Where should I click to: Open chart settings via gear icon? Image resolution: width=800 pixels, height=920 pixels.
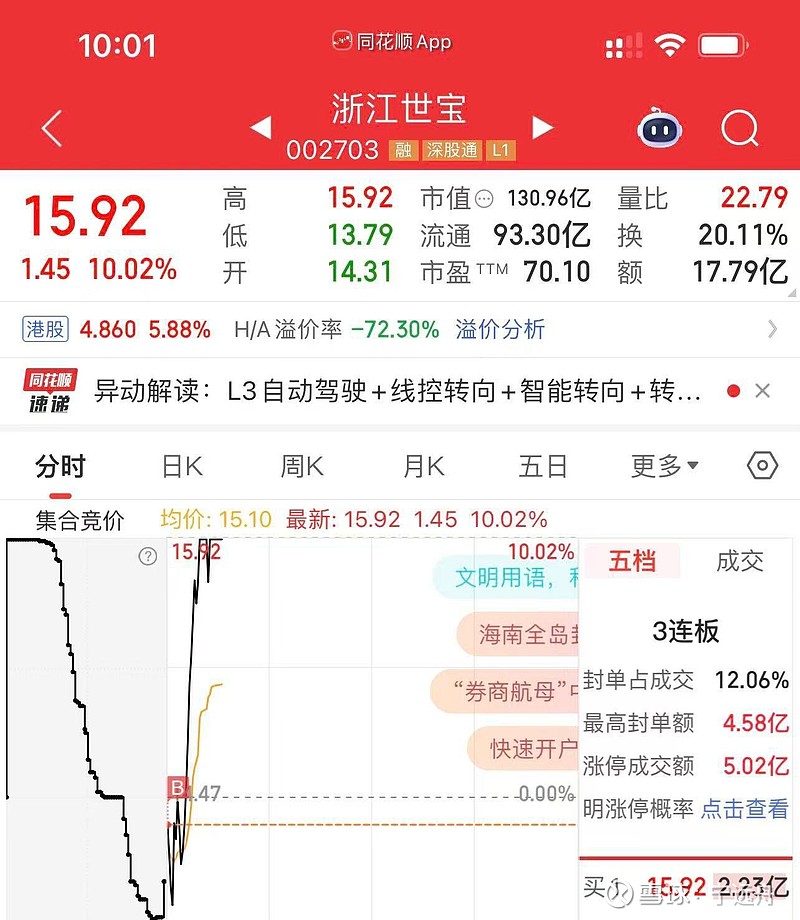761,466
